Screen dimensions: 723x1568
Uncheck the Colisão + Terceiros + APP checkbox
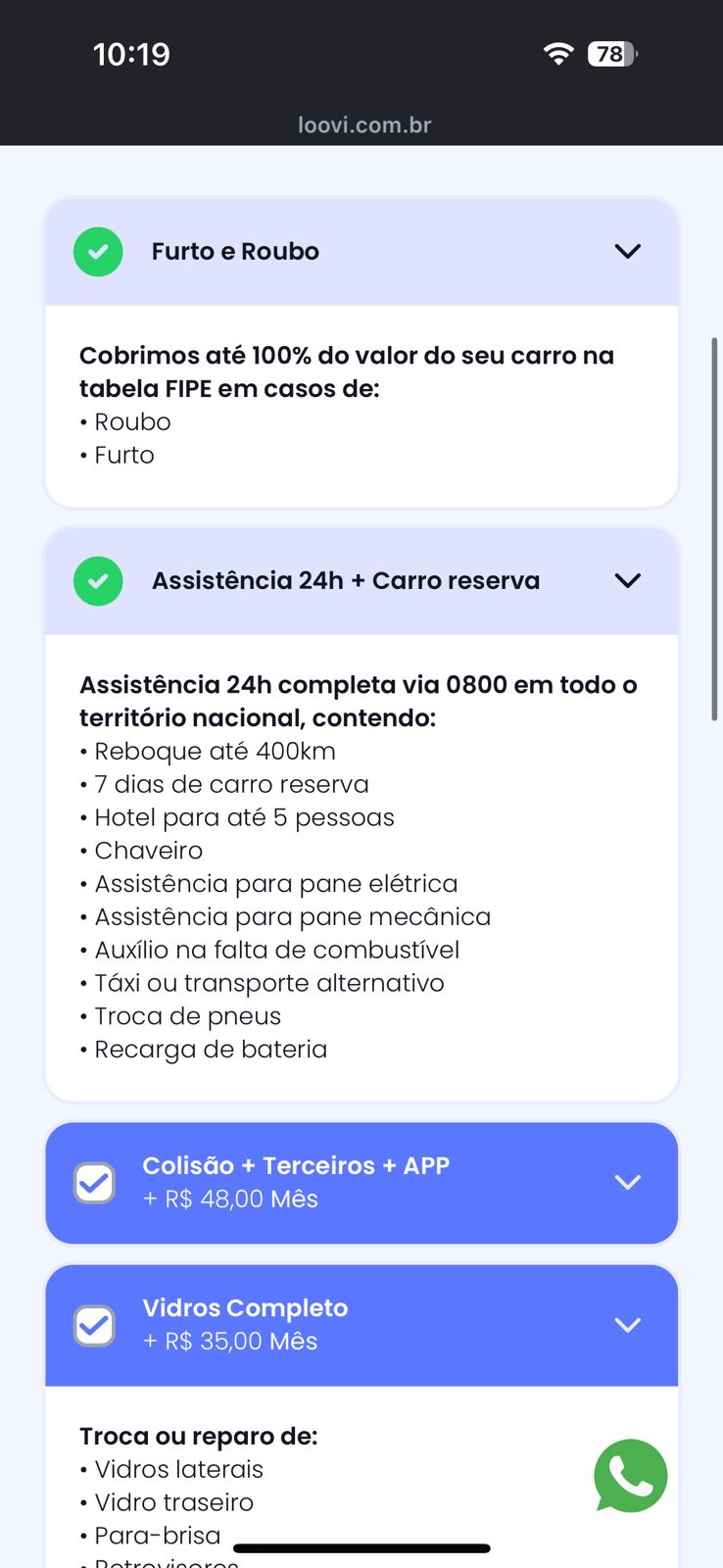click(x=95, y=1183)
